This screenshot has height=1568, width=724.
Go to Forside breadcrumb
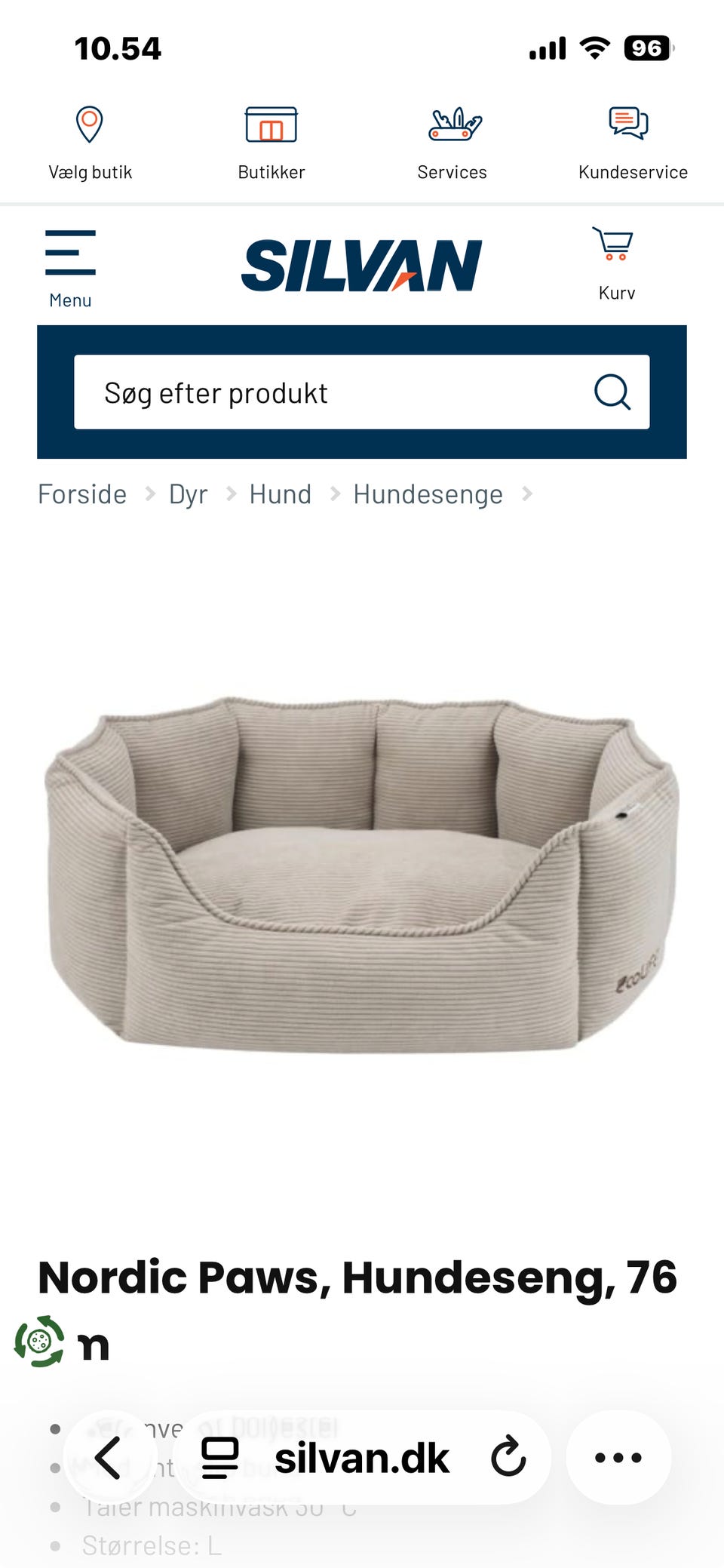(x=82, y=494)
